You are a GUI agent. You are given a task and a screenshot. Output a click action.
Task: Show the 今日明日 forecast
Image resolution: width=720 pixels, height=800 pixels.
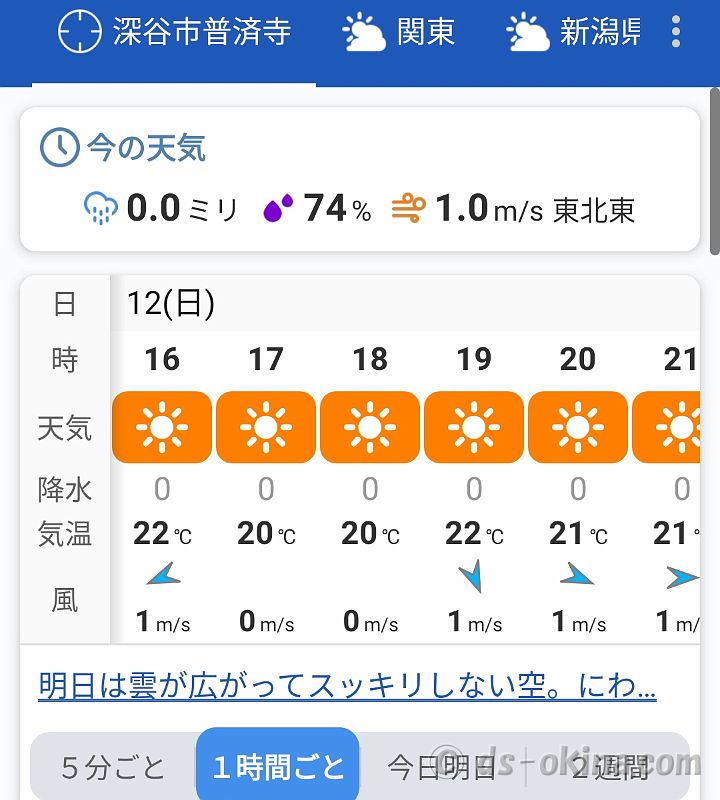442,767
